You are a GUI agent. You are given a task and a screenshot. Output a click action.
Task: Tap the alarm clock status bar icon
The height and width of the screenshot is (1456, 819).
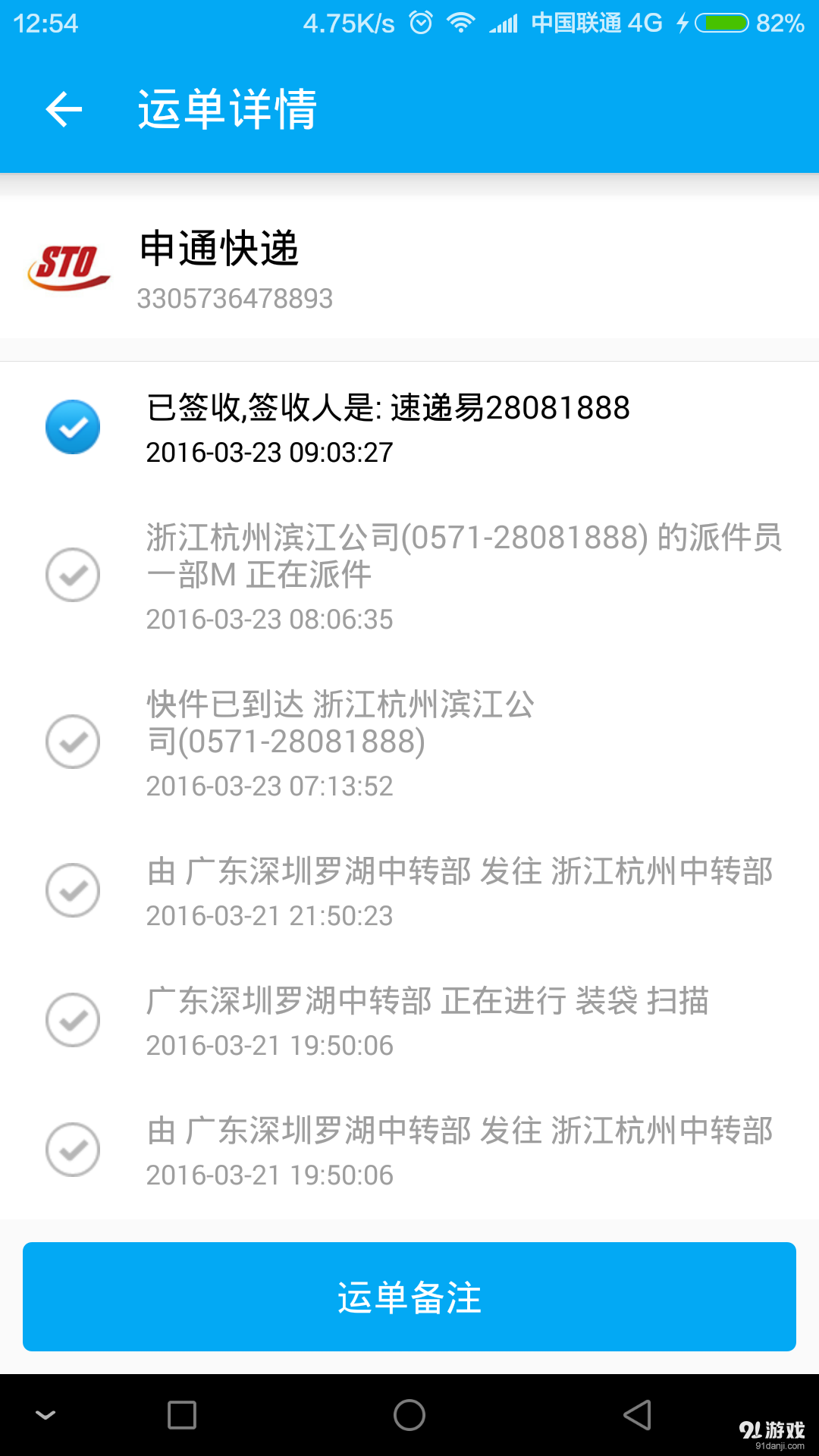point(419,22)
